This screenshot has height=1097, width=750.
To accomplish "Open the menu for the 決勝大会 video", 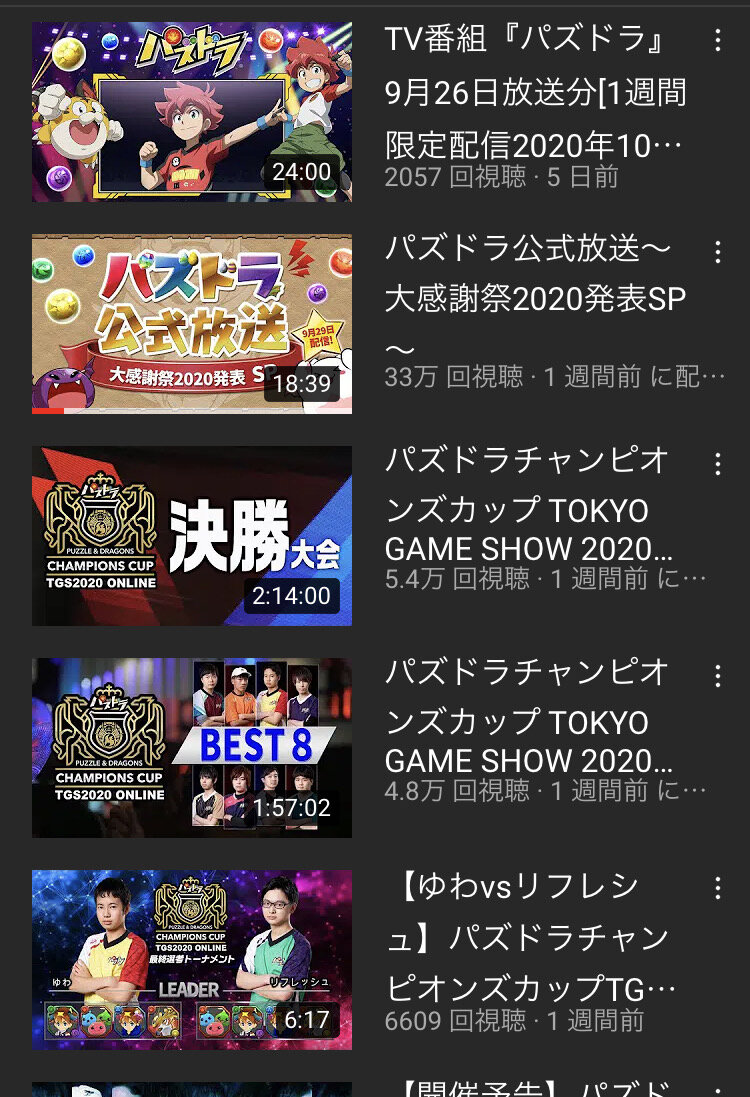I will pos(717,464).
